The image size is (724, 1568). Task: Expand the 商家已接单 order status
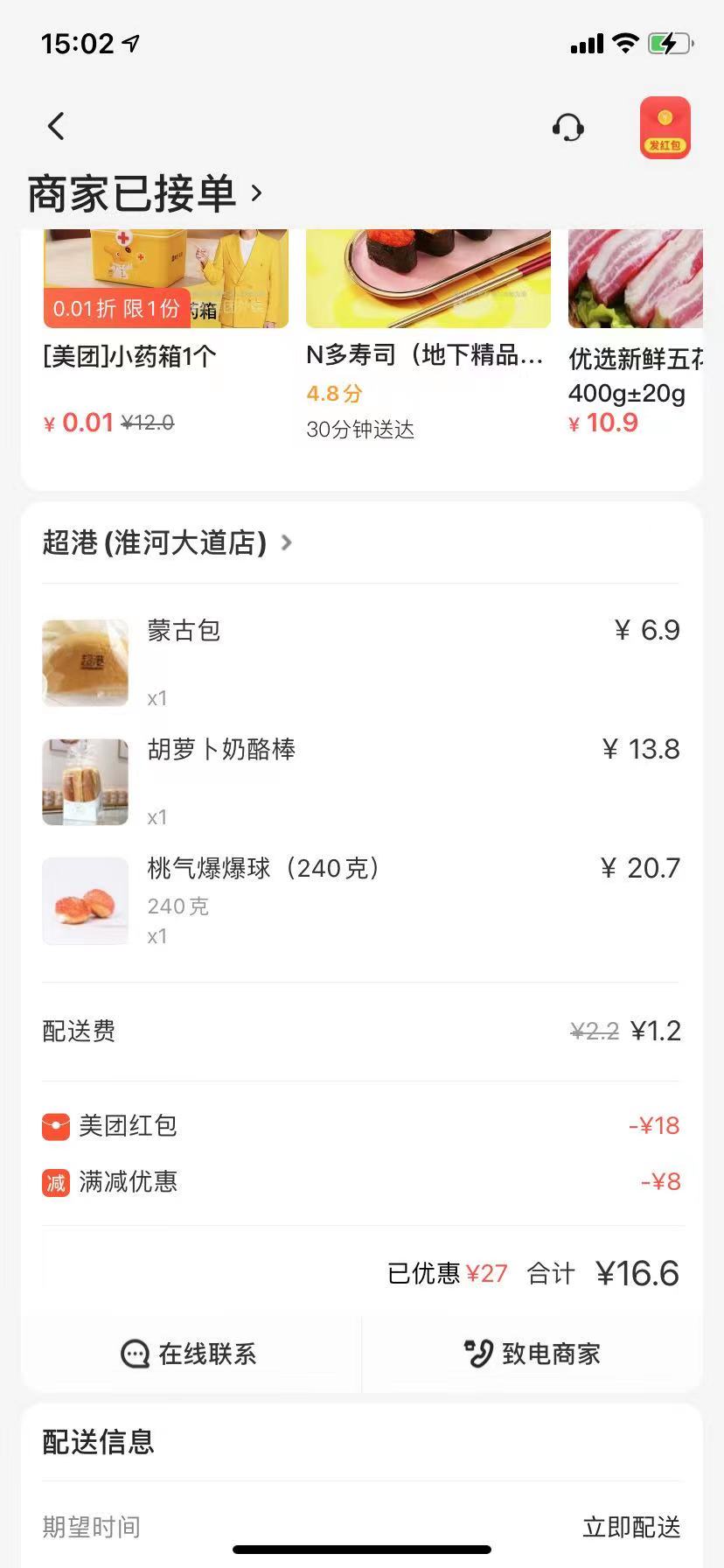tap(145, 193)
